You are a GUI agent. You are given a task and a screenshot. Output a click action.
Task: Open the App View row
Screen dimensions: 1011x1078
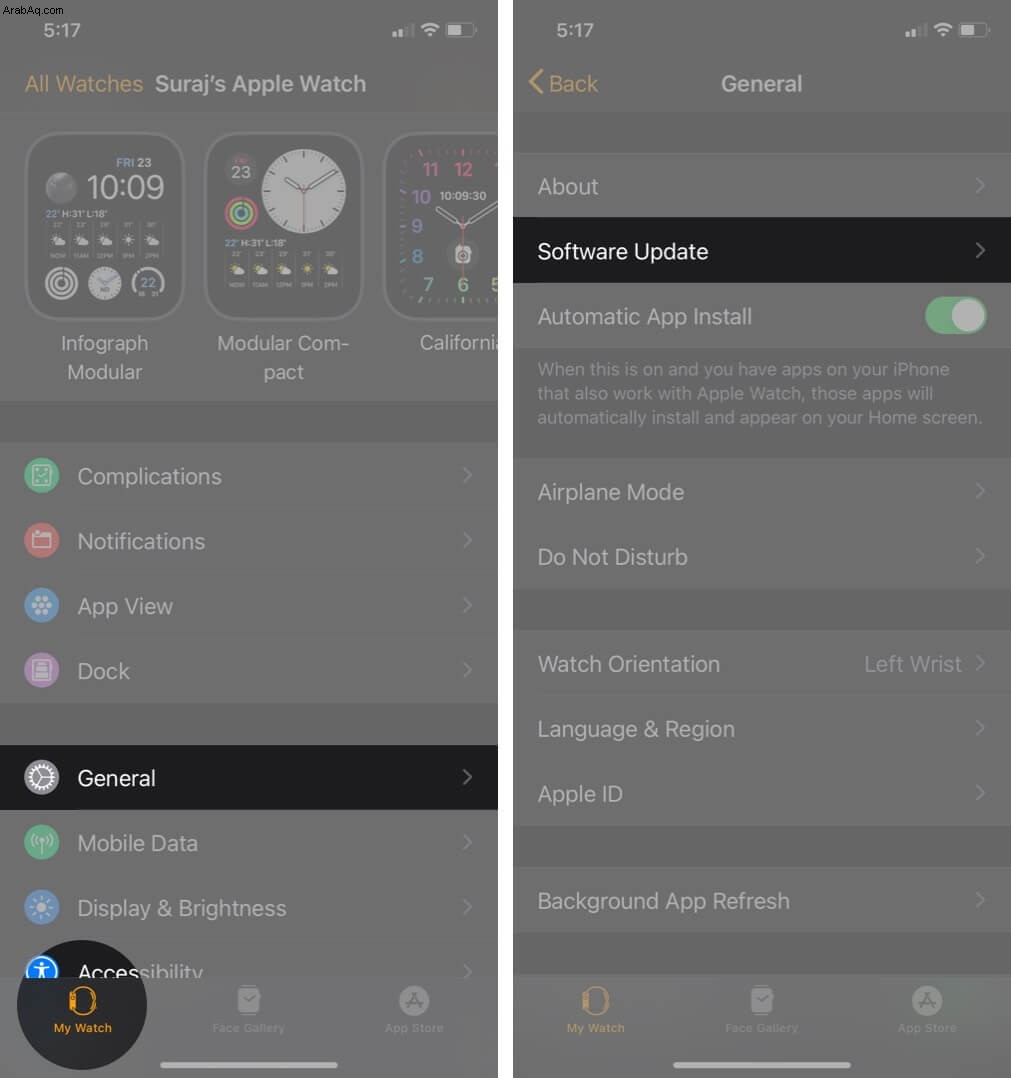(x=249, y=606)
